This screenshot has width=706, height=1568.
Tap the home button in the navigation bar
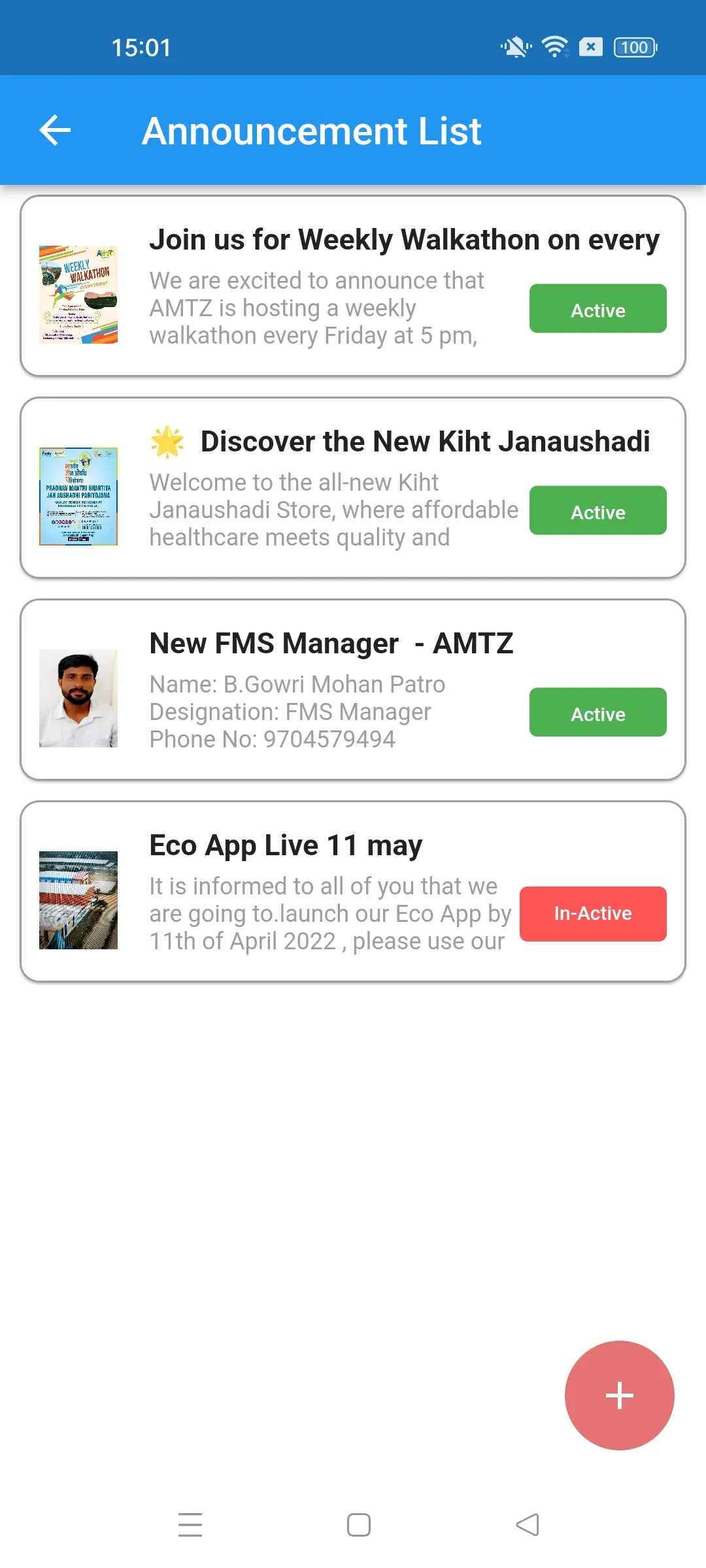click(x=358, y=1524)
